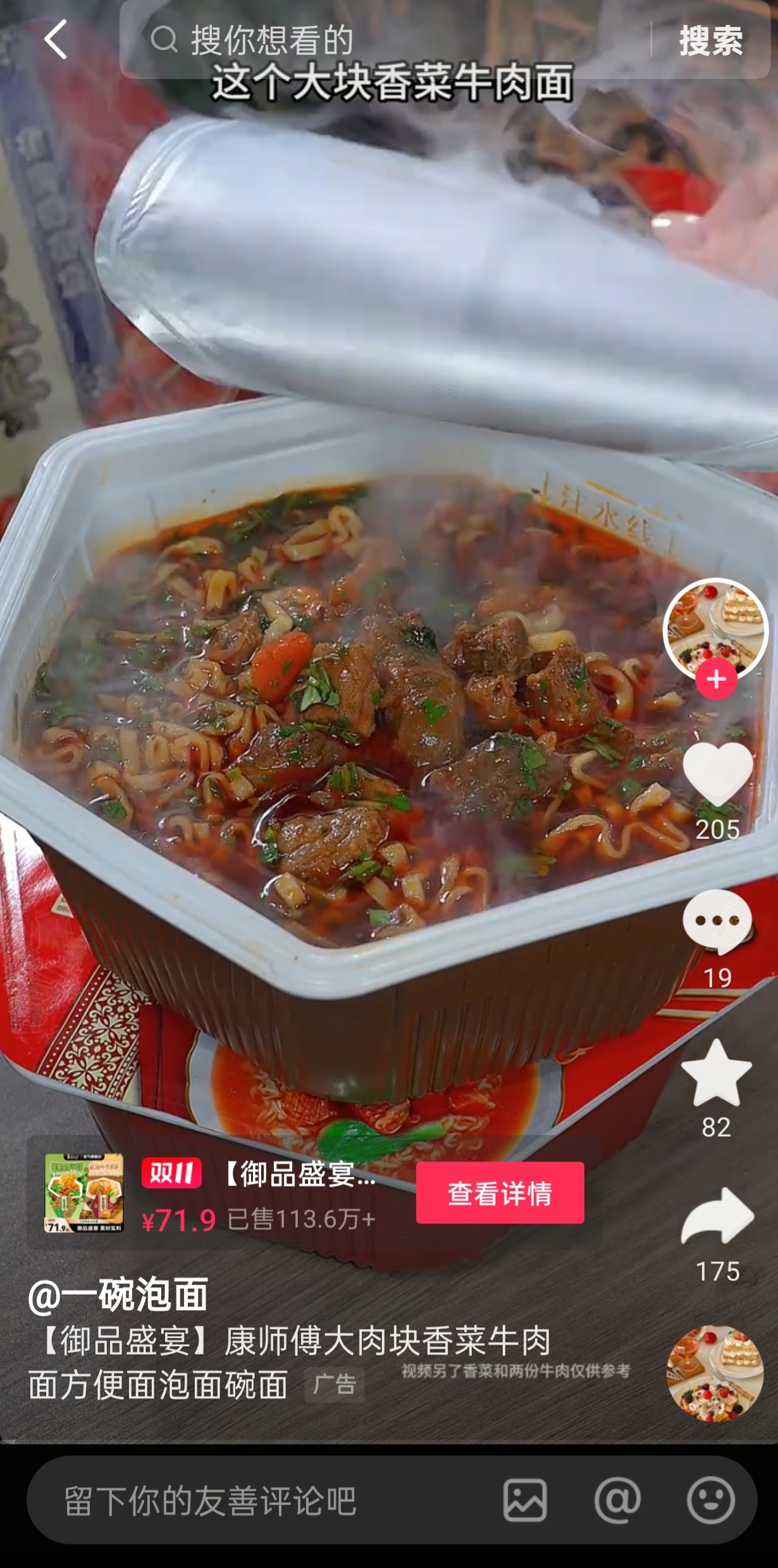Open the comments bubble icon

[x=717, y=922]
